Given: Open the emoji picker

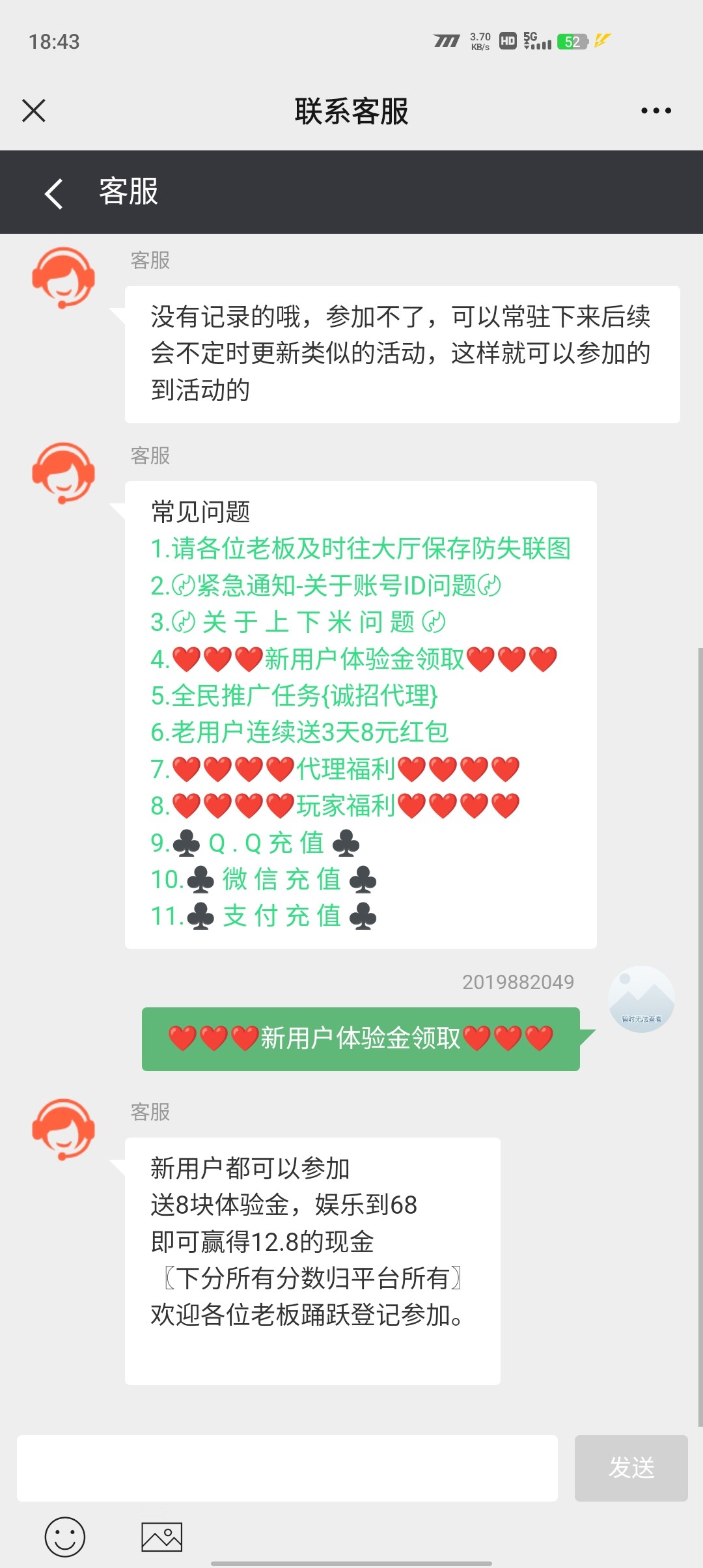Looking at the screenshot, I should (x=65, y=1537).
